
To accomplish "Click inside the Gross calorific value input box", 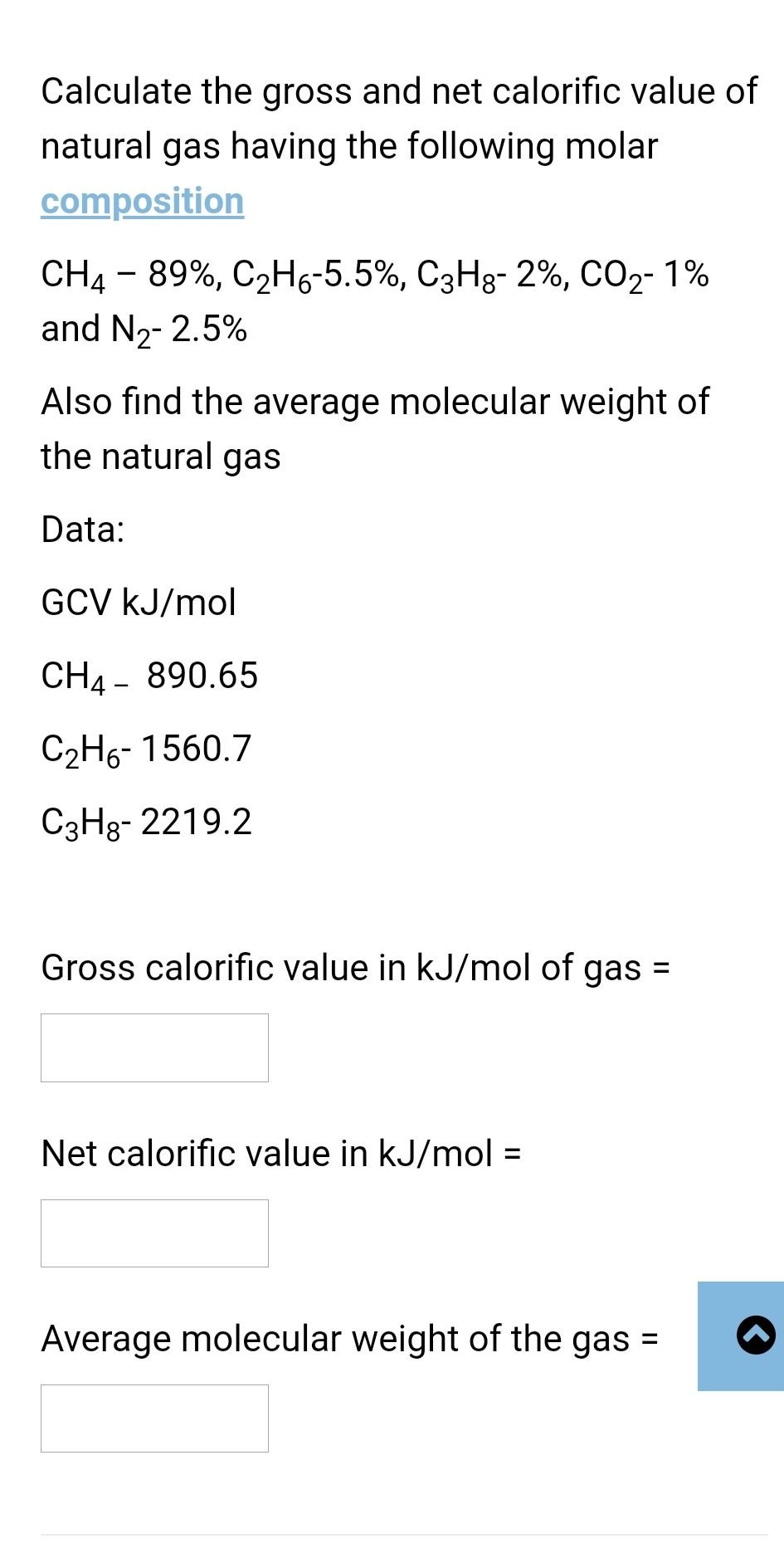I will [x=154, y=1047].
